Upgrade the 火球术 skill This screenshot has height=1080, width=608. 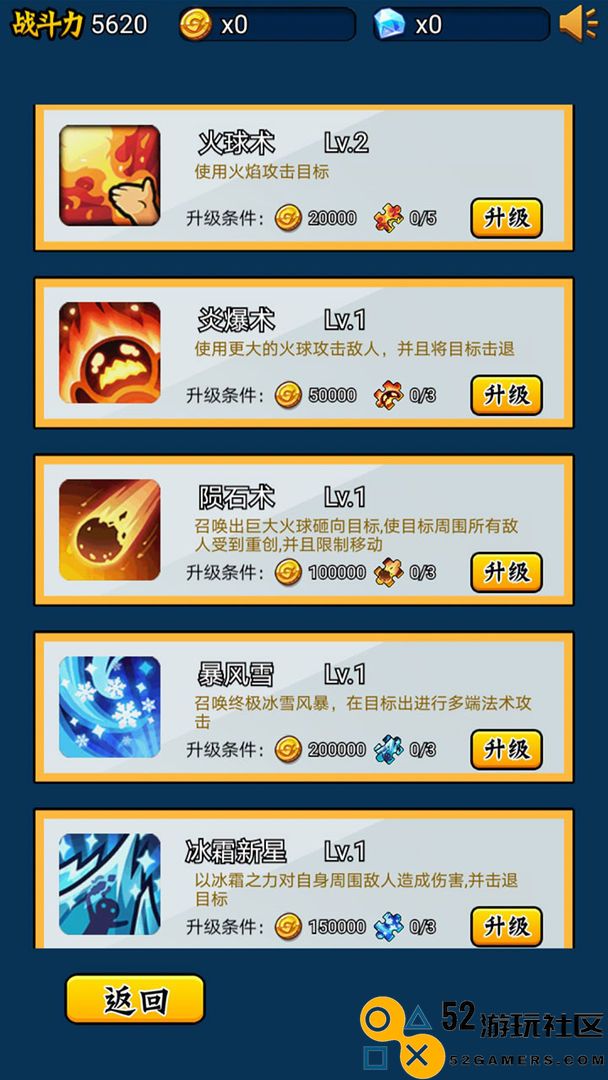(506, 218)
